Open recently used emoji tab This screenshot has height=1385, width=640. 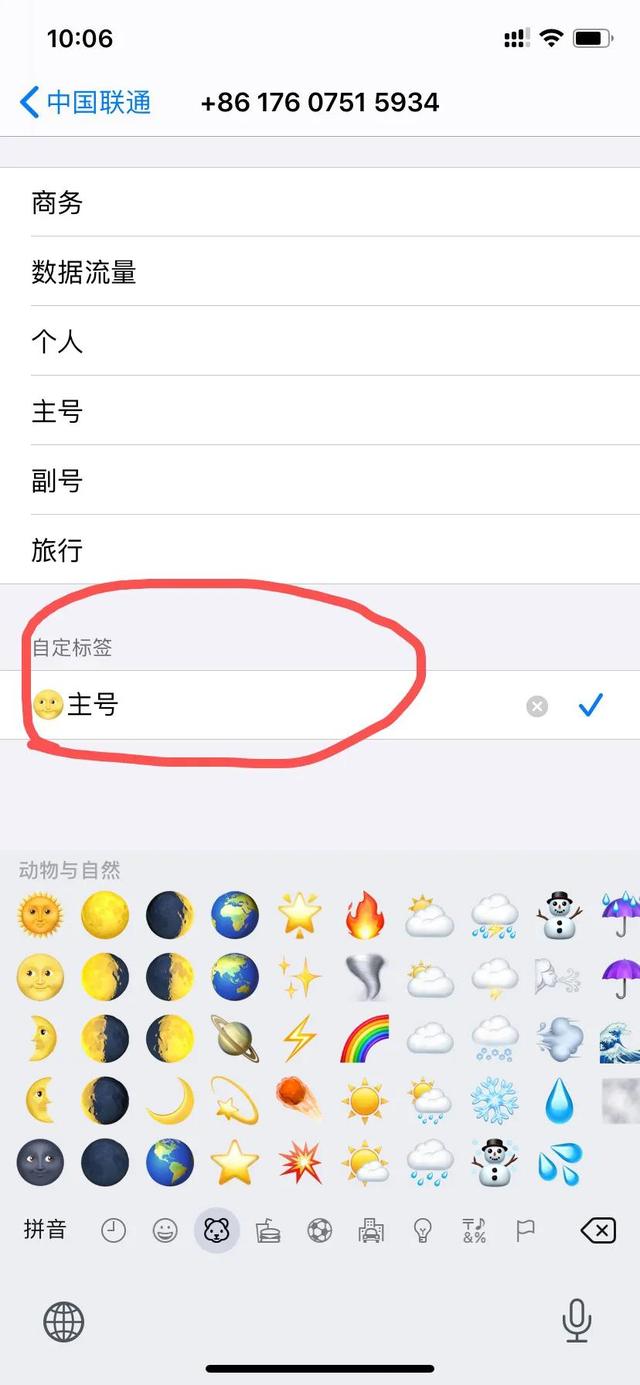[x=113, y=1231]
